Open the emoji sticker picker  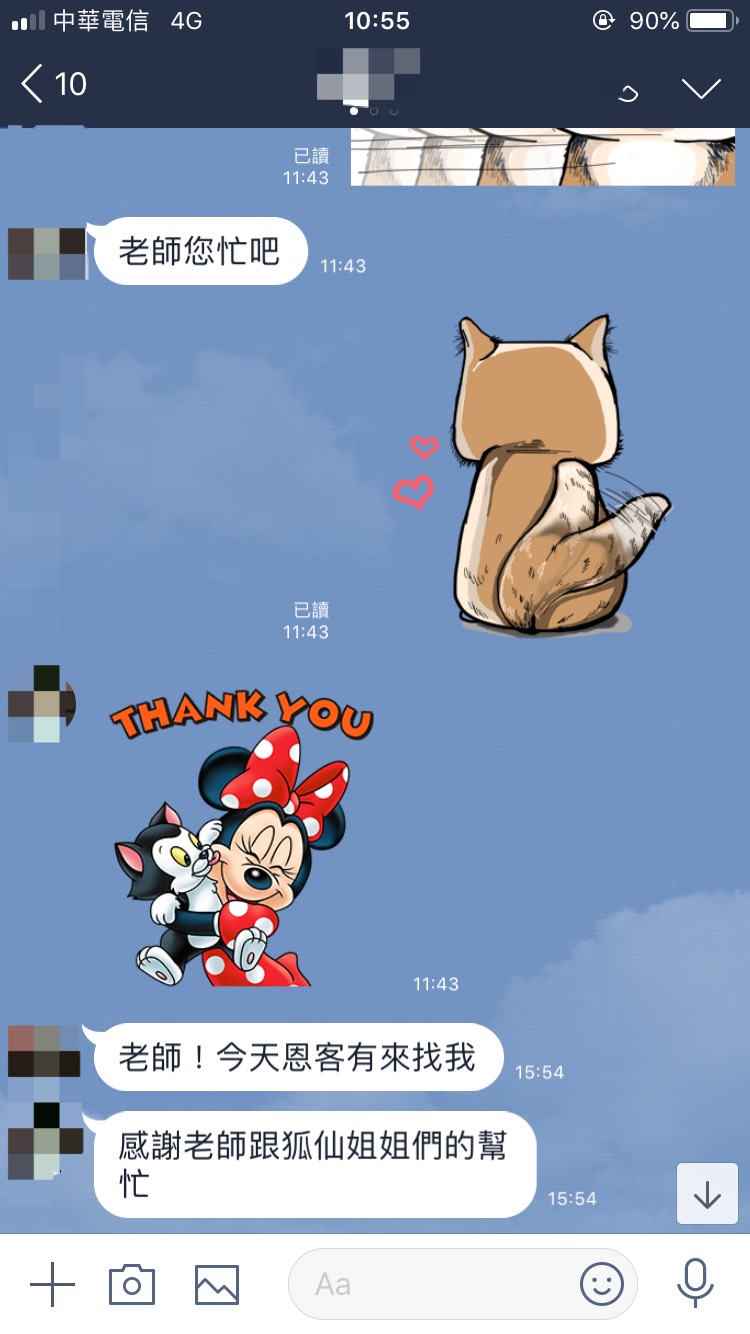click(601, 1284)
